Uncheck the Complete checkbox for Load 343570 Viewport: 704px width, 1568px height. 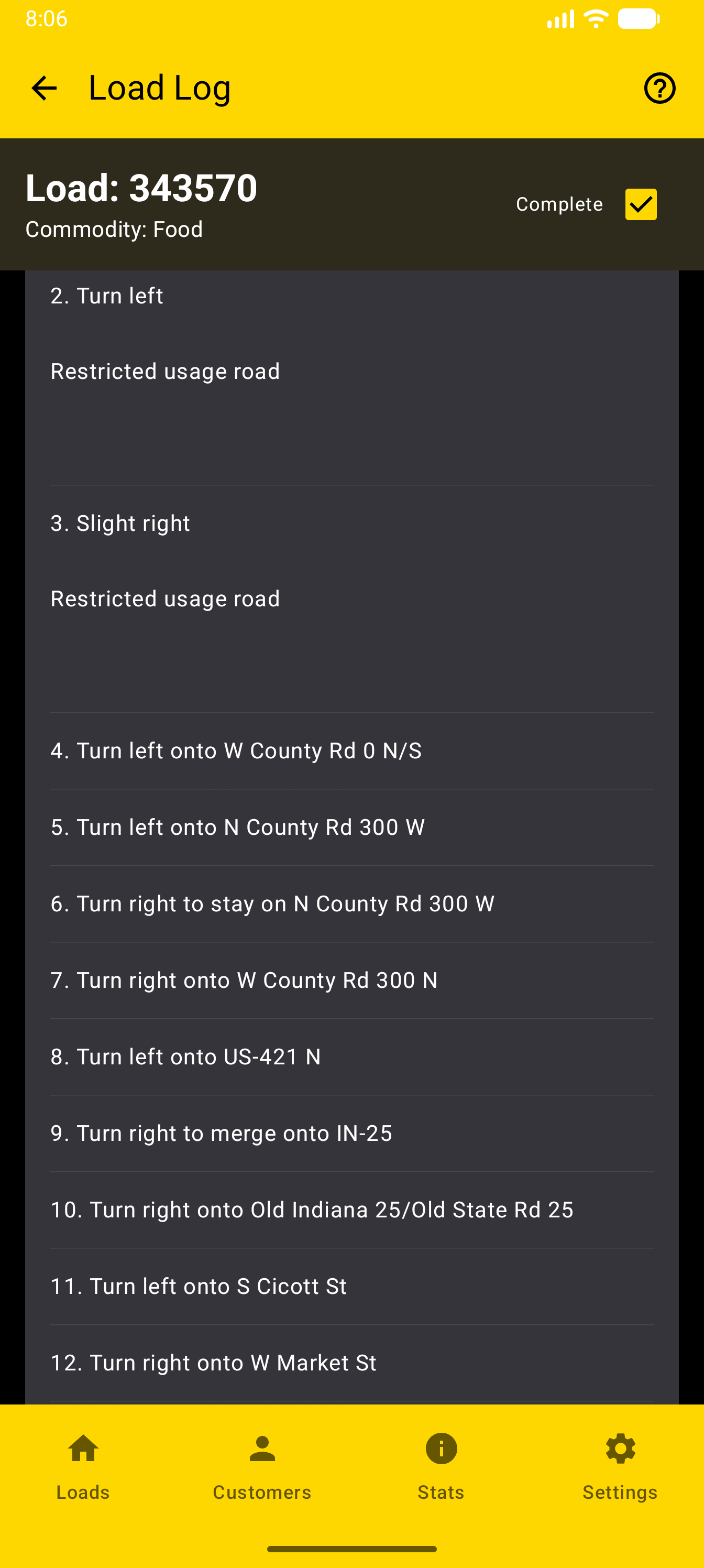tap(641, 204)
